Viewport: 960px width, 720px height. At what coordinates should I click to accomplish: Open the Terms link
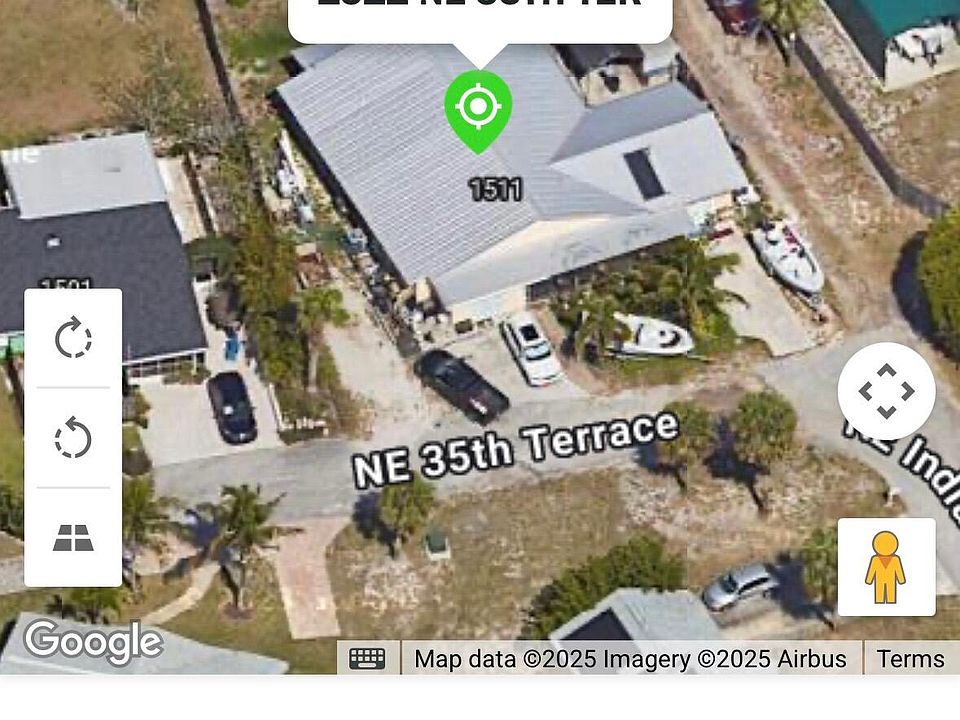pos(910,659)
